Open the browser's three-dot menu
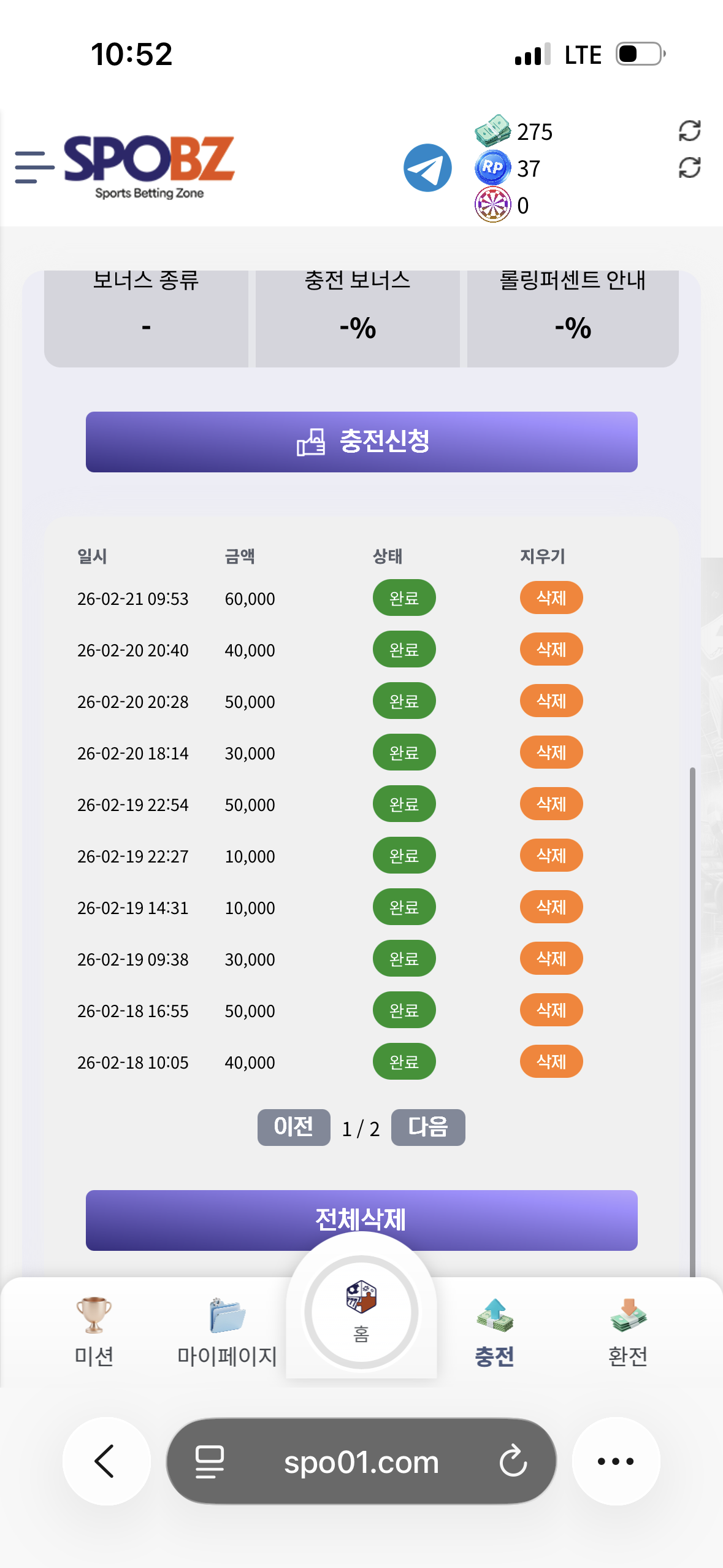This screenshot has height=1568, width=723. point(616,1461)
